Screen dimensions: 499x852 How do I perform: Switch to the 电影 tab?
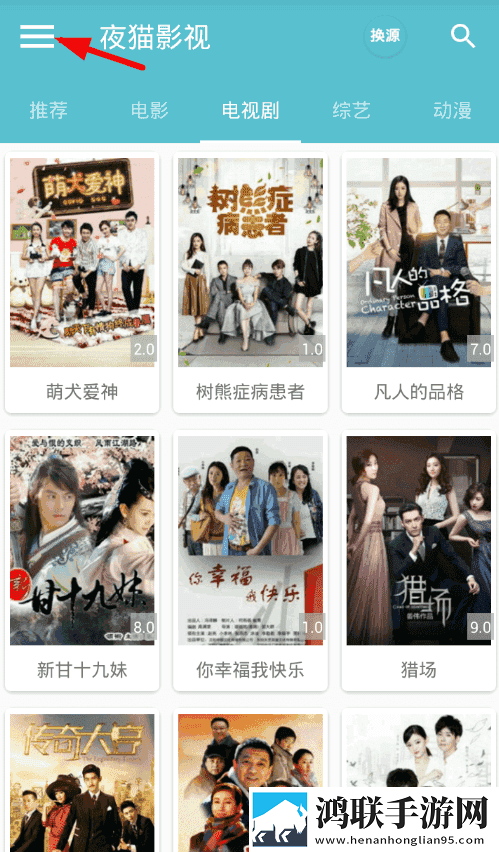(x=149, y=110)
